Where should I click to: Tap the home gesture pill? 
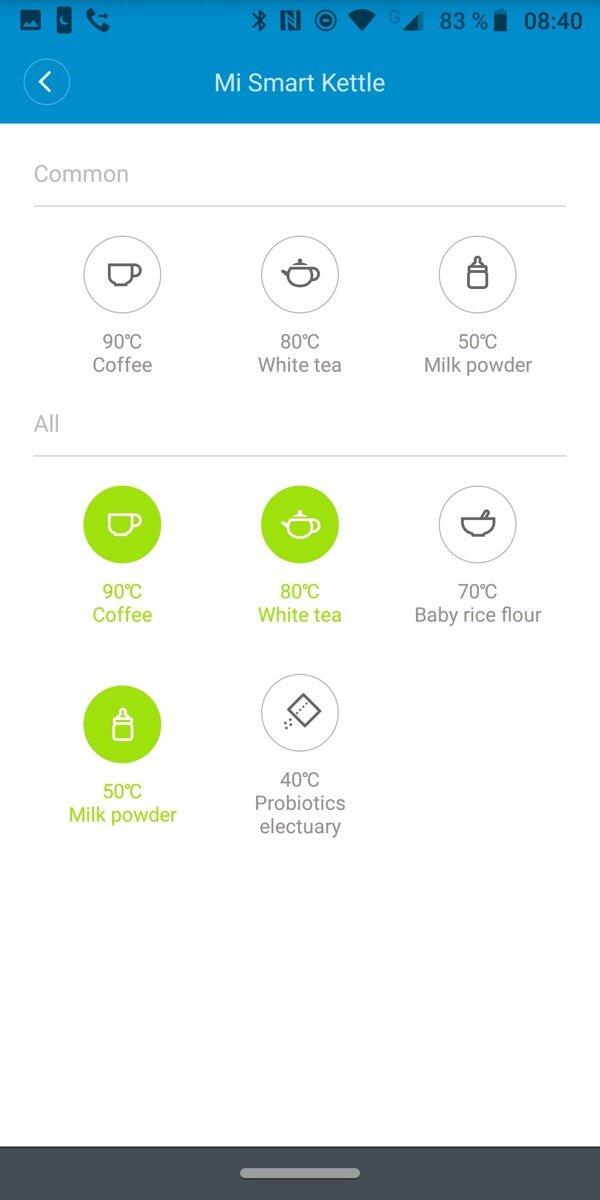click(300, 1173)
